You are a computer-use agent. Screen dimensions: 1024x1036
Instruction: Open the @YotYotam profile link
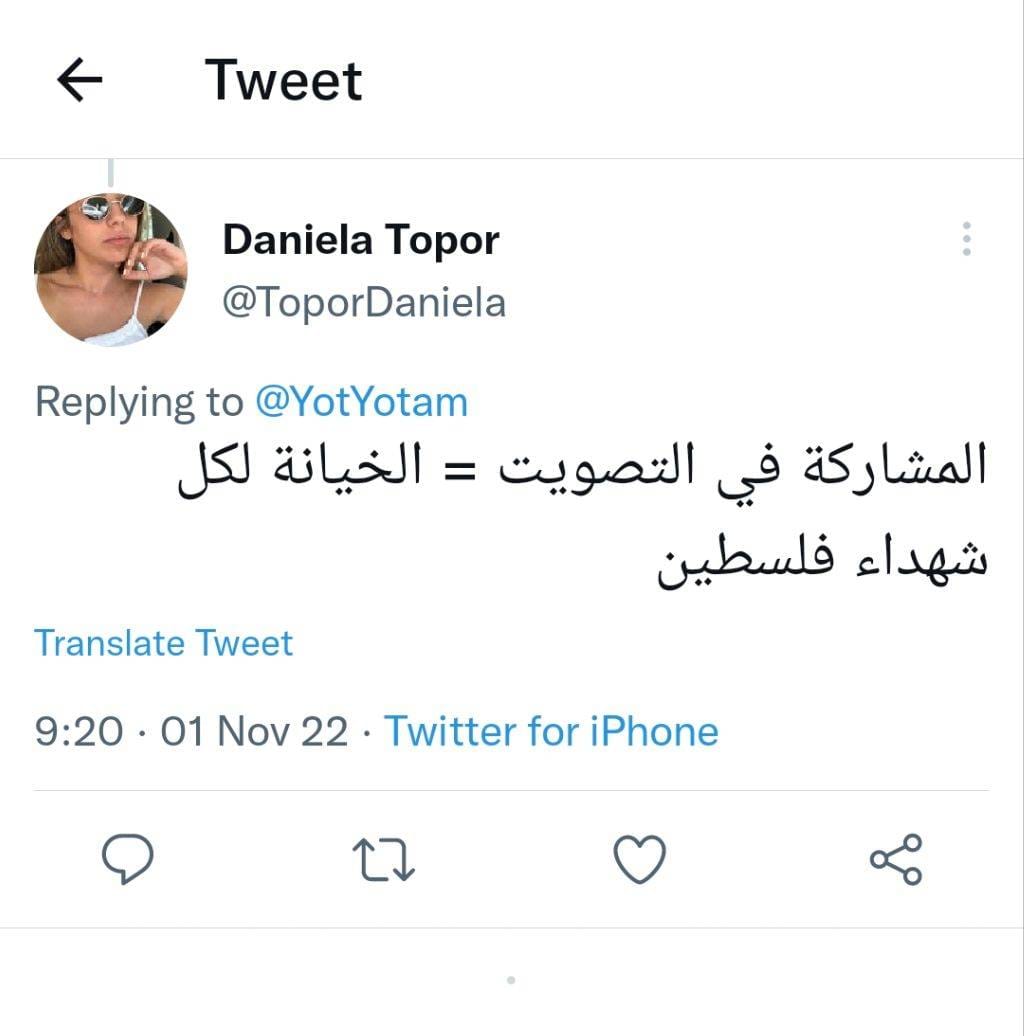[361, 402]
